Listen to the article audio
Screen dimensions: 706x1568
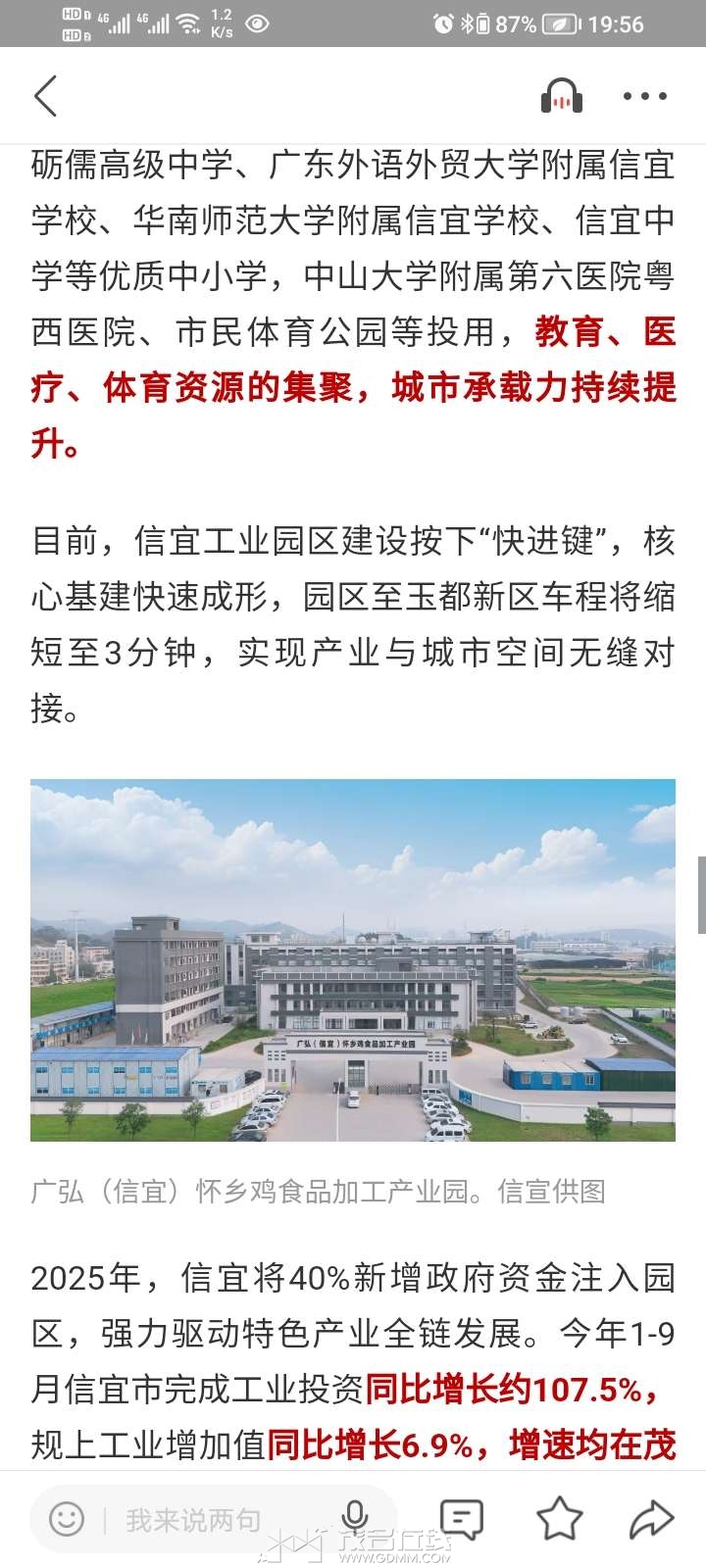tap(562, 96)
